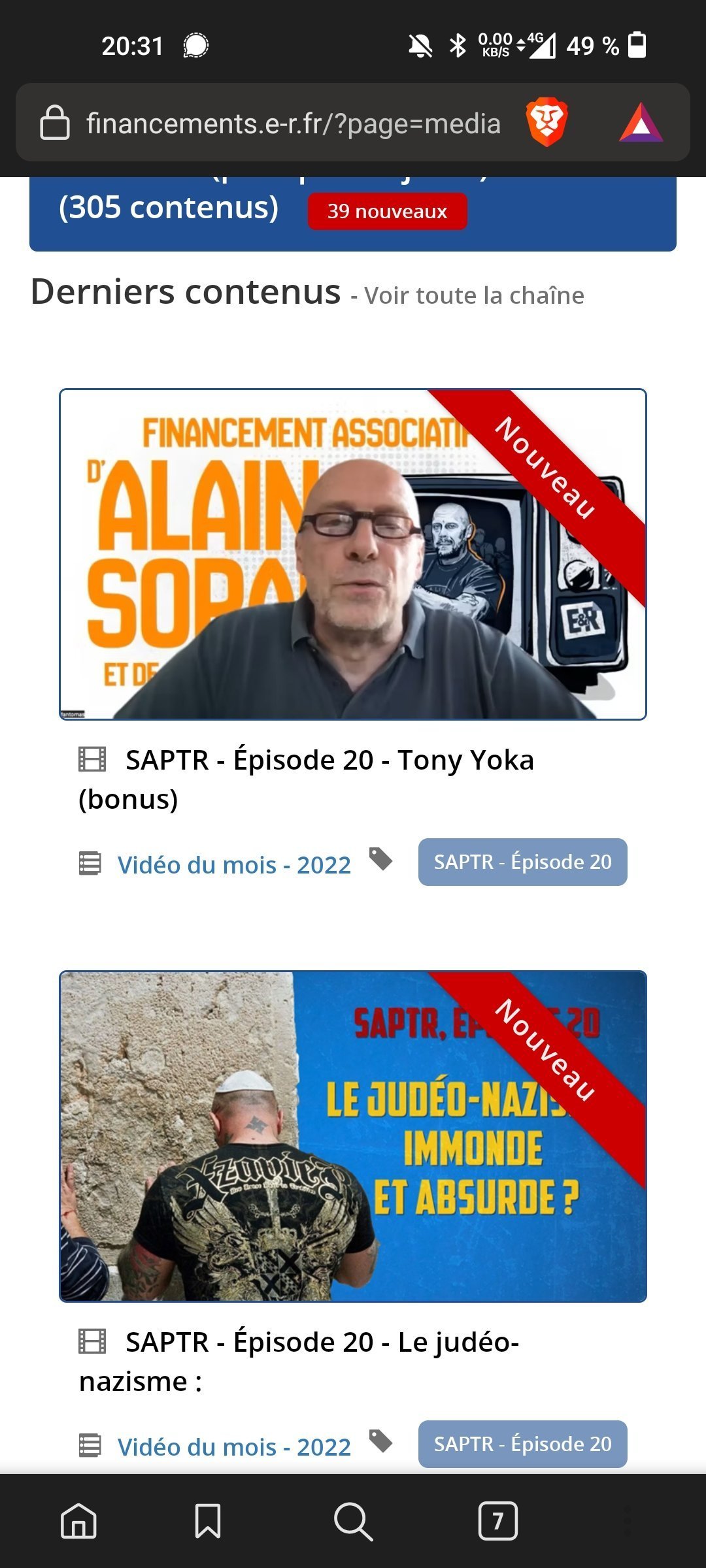Select SAPTR - Épisode 20 tag under Tony Yoka

pyautogui.click(x=523, y=862)
